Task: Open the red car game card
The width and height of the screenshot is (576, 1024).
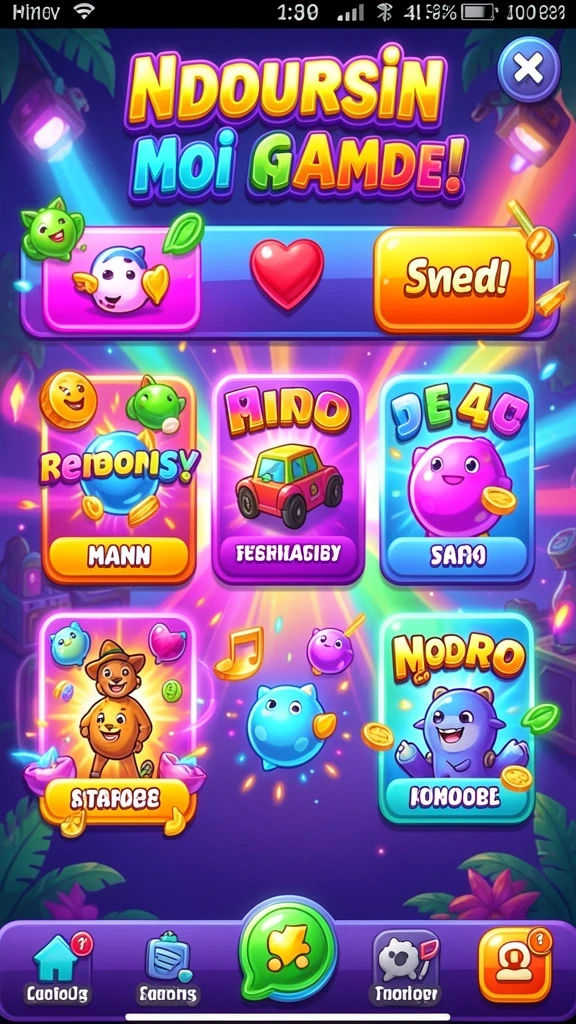Action: [x=289, y=480]
